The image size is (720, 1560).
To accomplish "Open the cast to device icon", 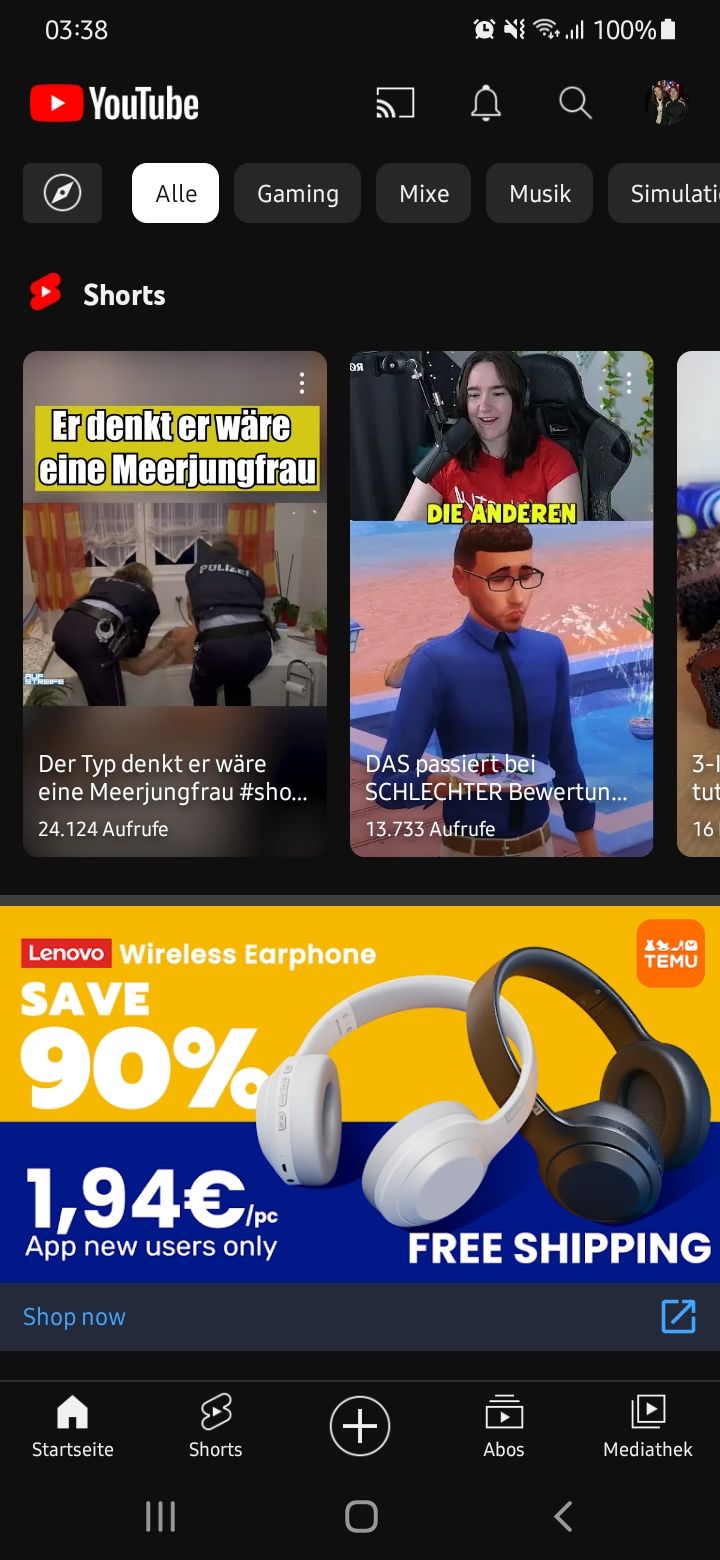I will (395, 103).
